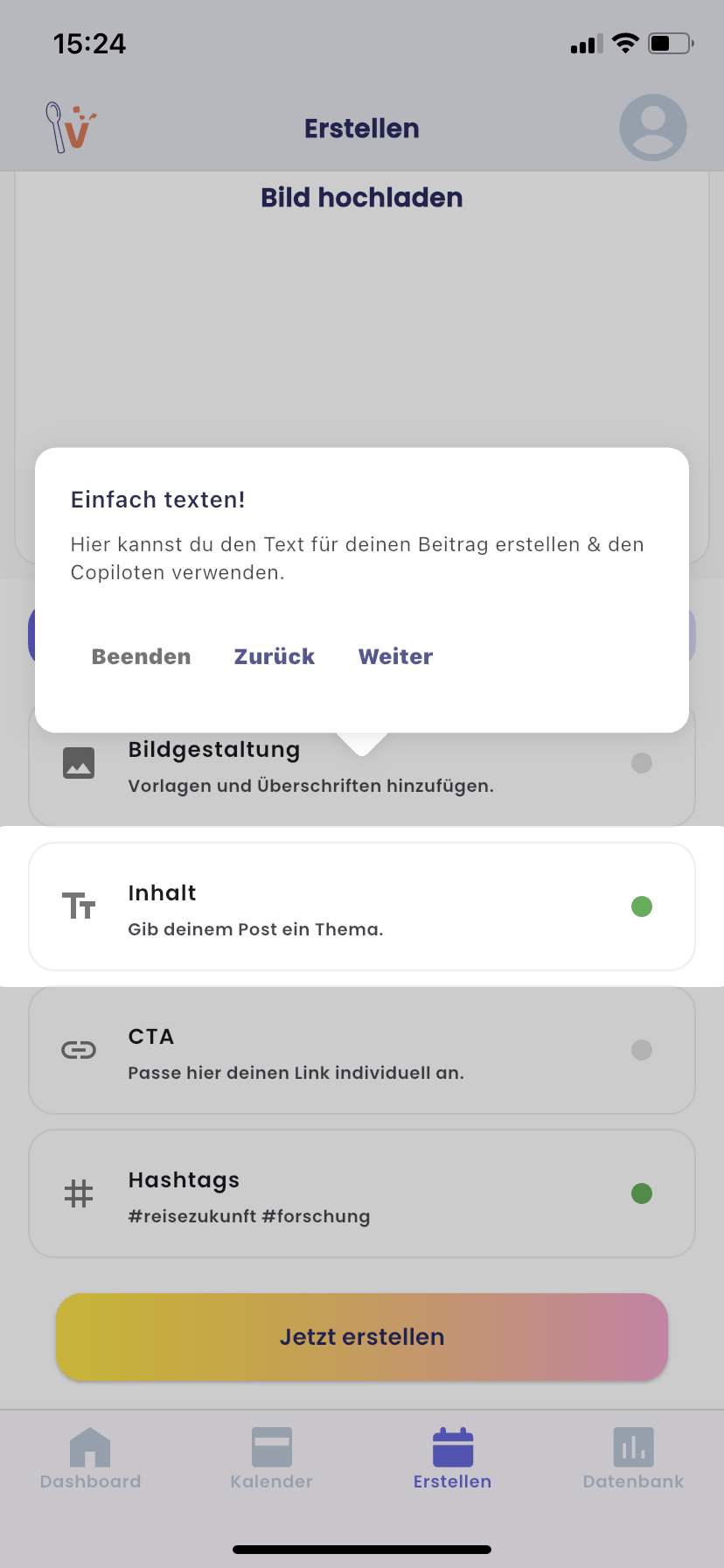Go back with the Zurück button
The image size is (724, 1568).
pyautogui.click(x=274, y=656)
